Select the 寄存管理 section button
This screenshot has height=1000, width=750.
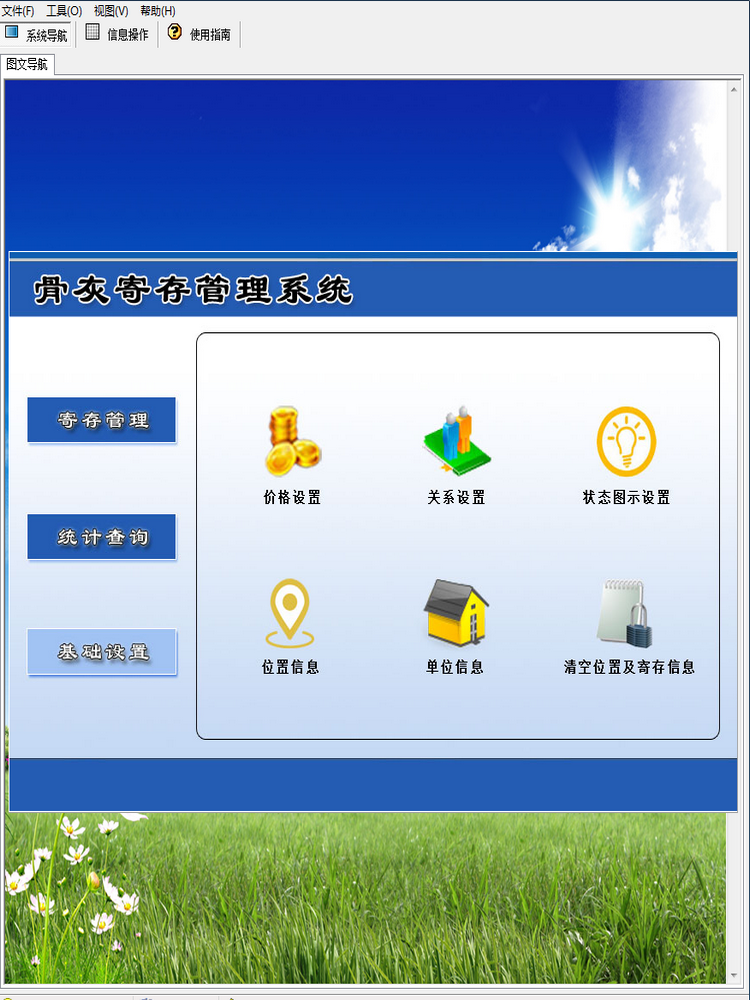point(102,420)
